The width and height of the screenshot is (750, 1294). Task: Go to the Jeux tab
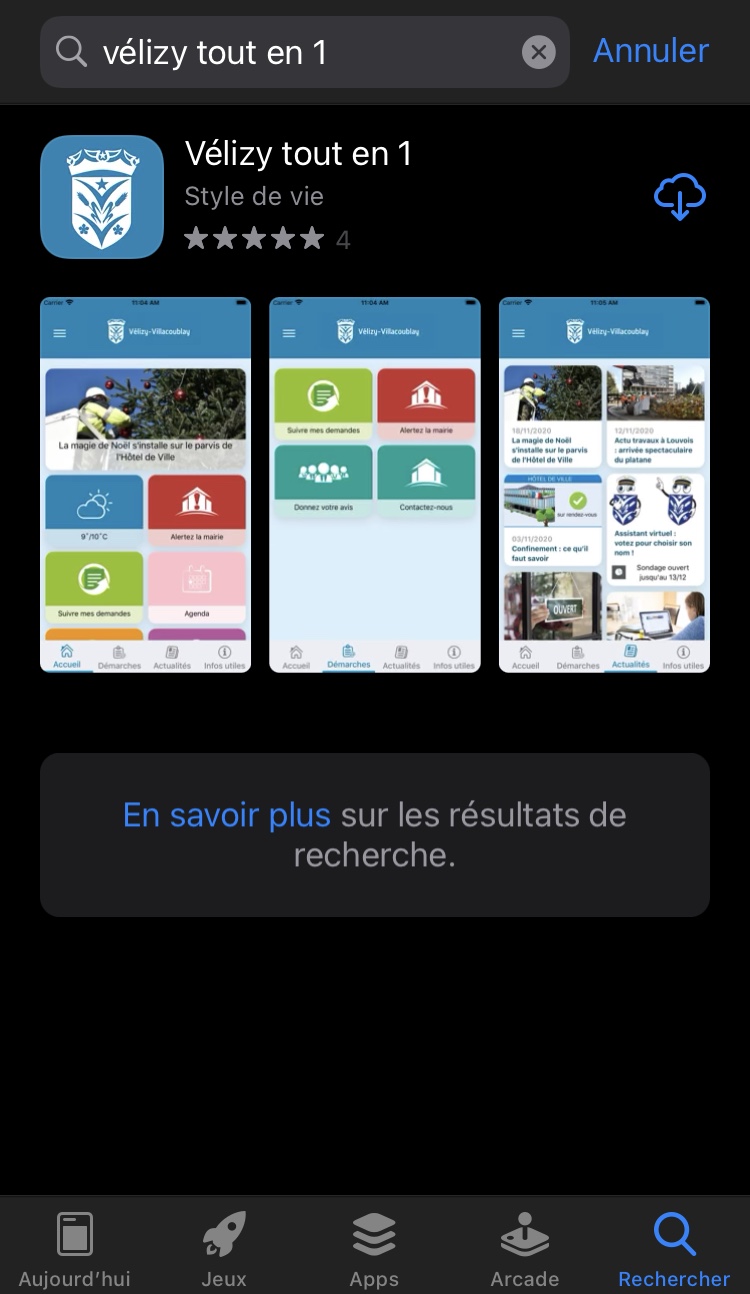pyautogui.click(x=224, y=1248)
